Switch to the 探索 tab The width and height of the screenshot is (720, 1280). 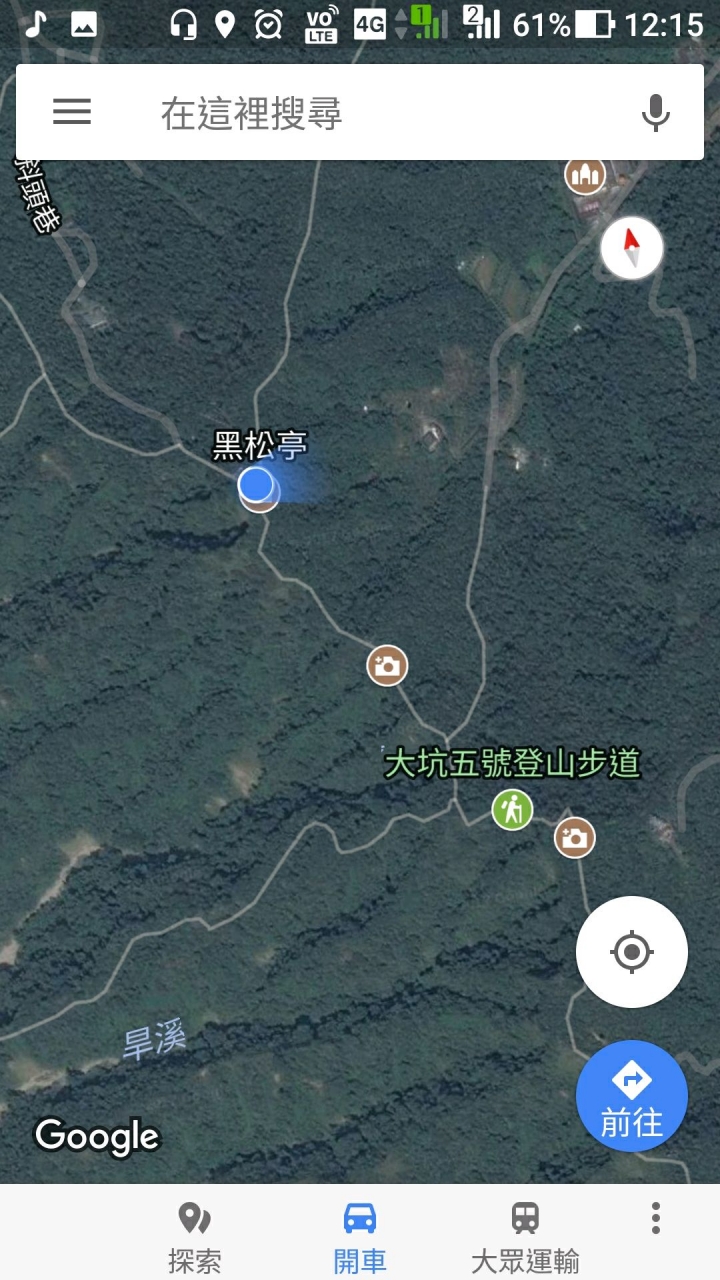pyautogui.click(x=195, y=1238)
